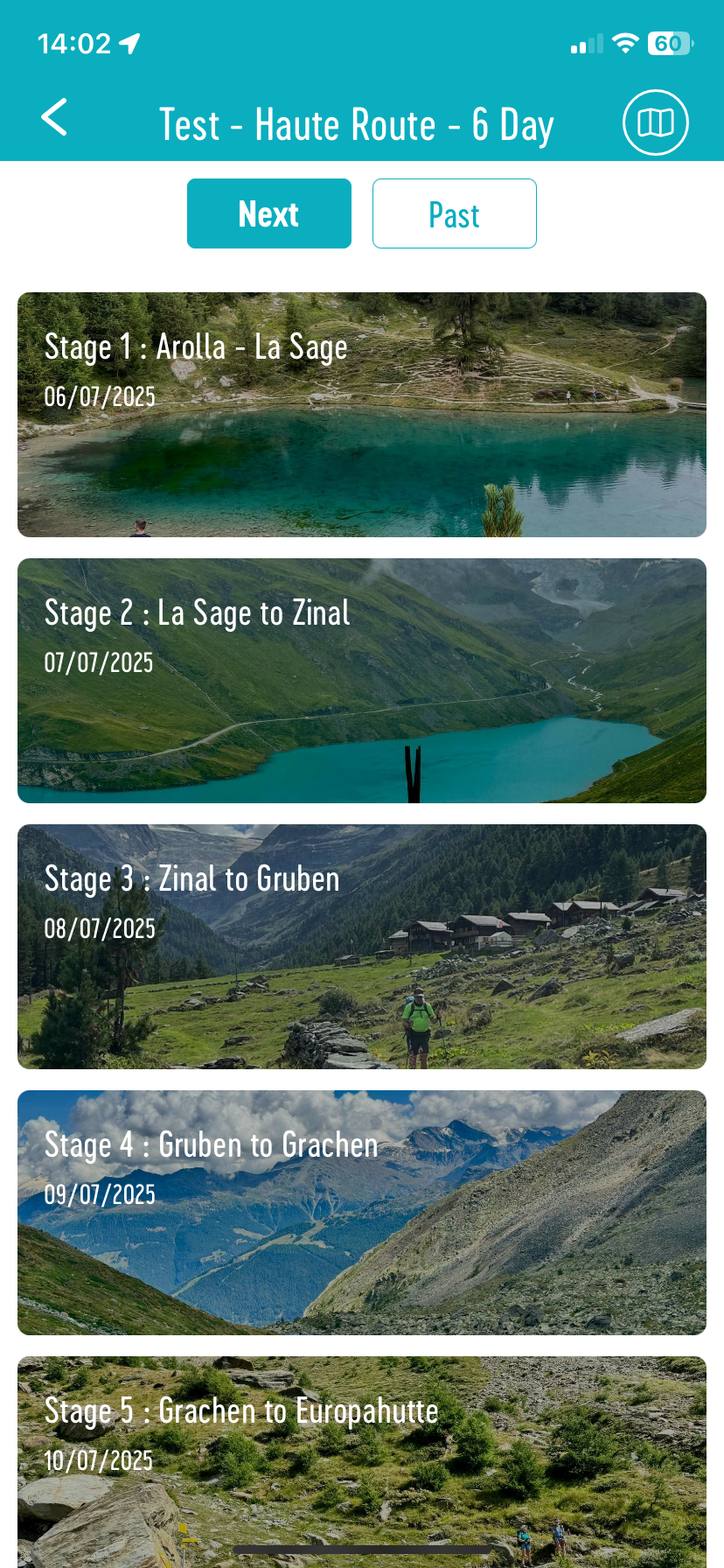This screenshot has width=724, height=1568.
Task: Open Stage 4: Gruben to Grachen
Action: 362,1213
